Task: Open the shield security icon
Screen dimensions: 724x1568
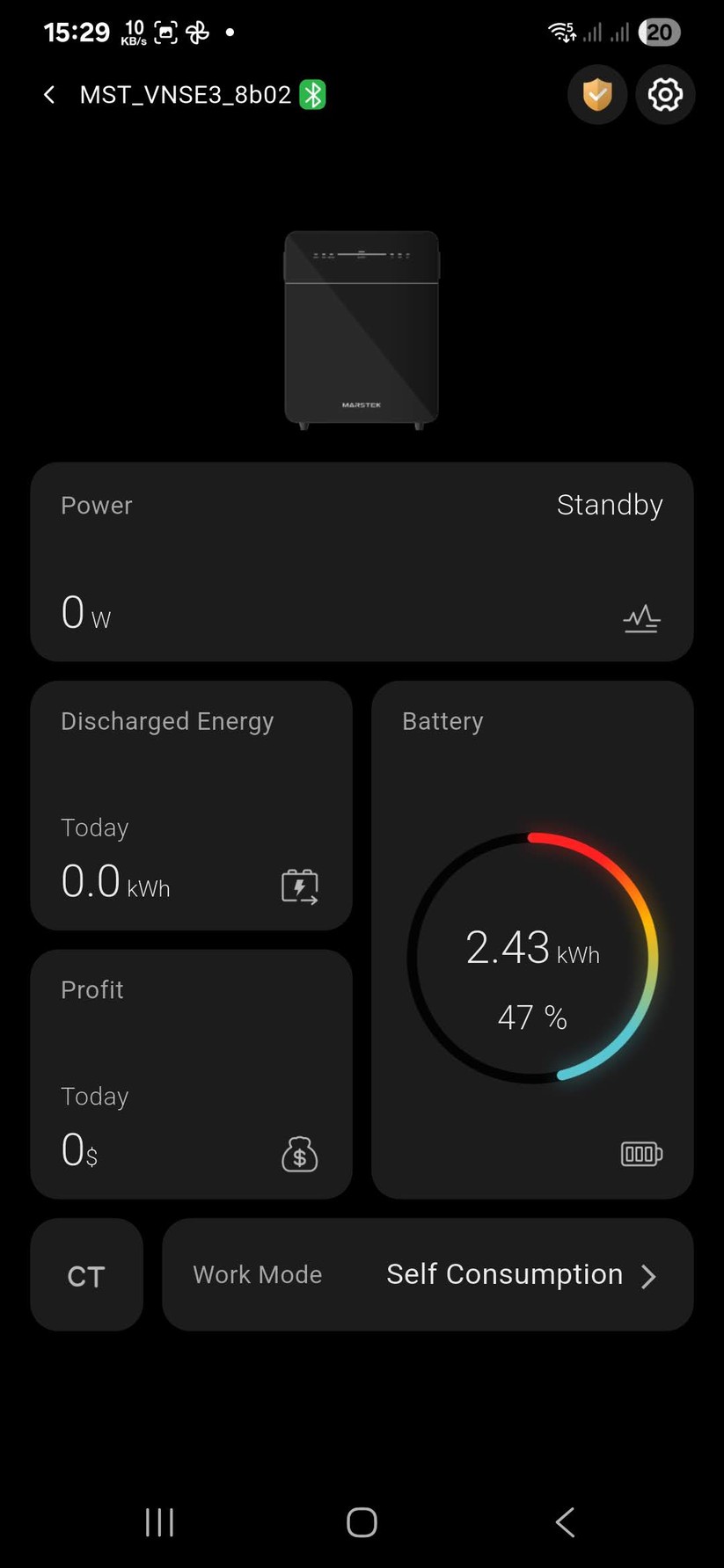Action: (596, 94)
